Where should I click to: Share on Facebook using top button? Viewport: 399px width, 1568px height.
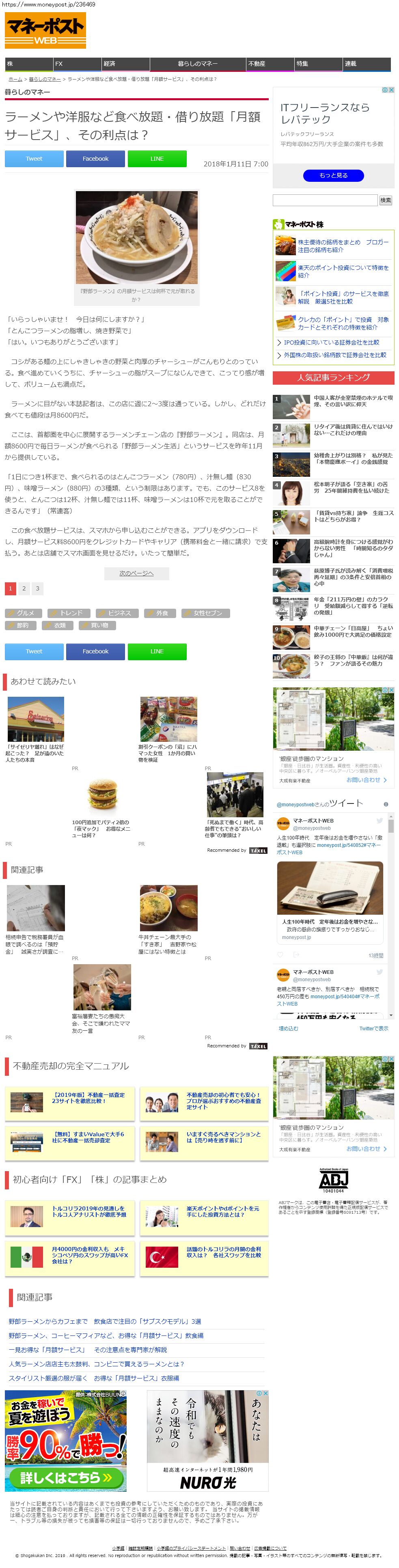[x=96, y=159]
